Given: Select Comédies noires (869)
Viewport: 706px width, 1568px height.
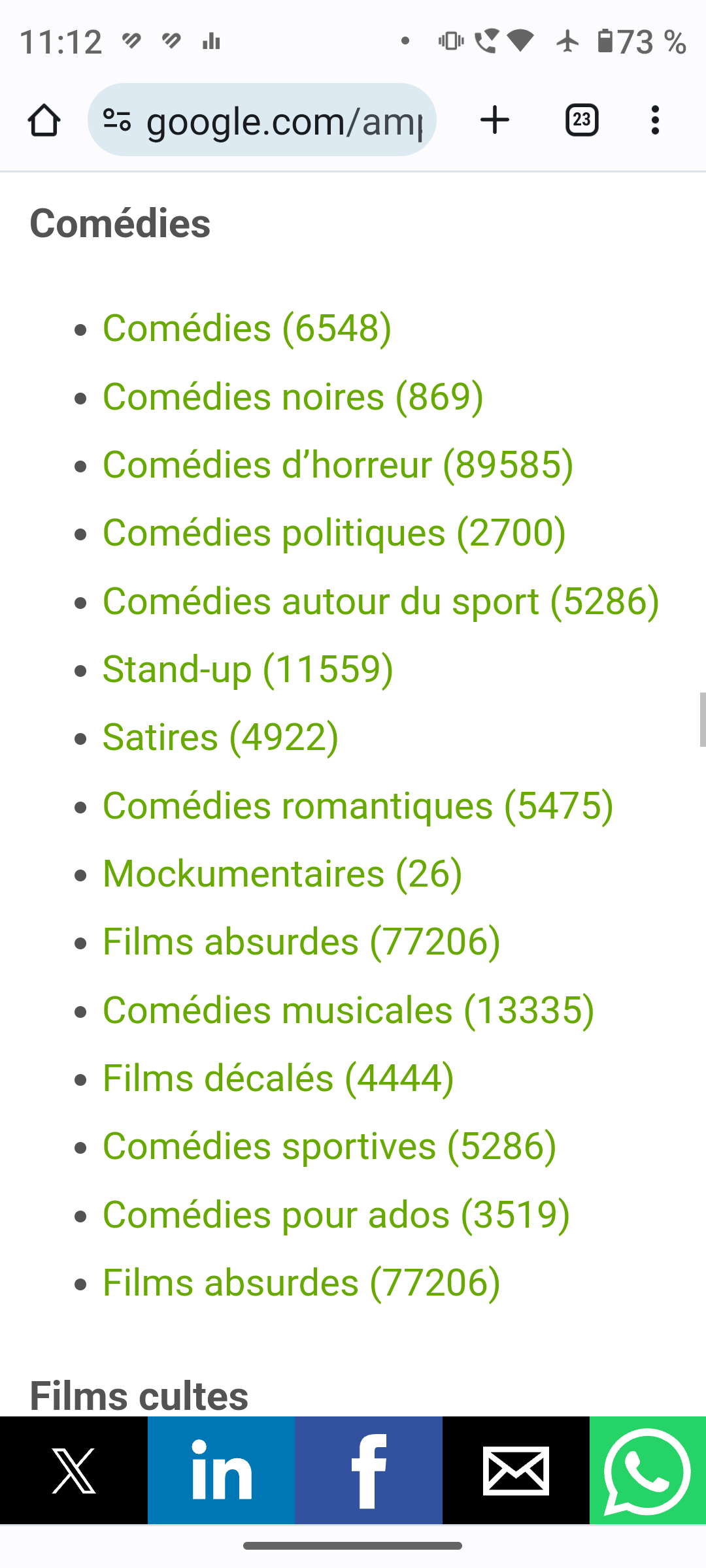Looking at the screenshot, I should pyautogui.click(x=293, y=397).
